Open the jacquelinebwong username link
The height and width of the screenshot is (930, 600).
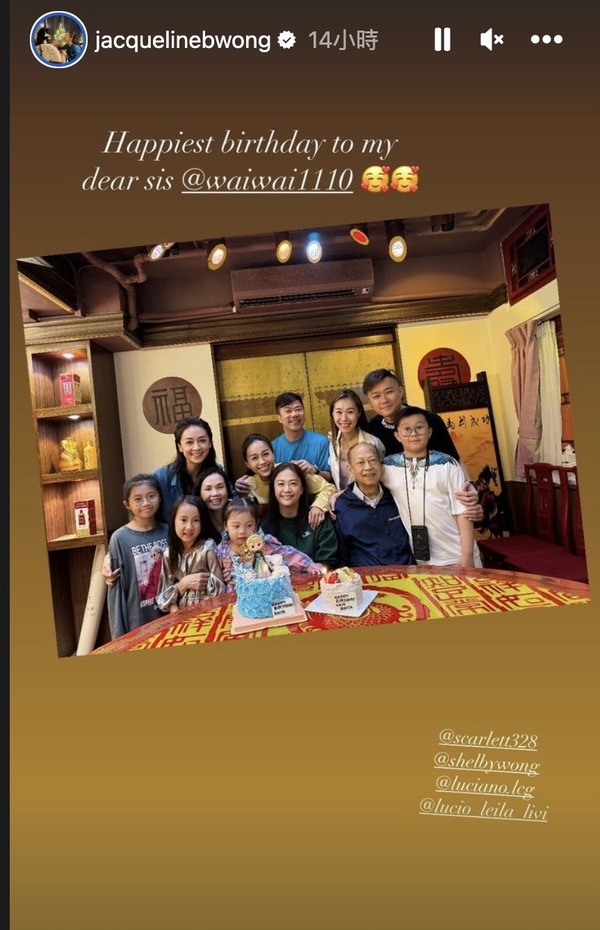pos(182,40)
